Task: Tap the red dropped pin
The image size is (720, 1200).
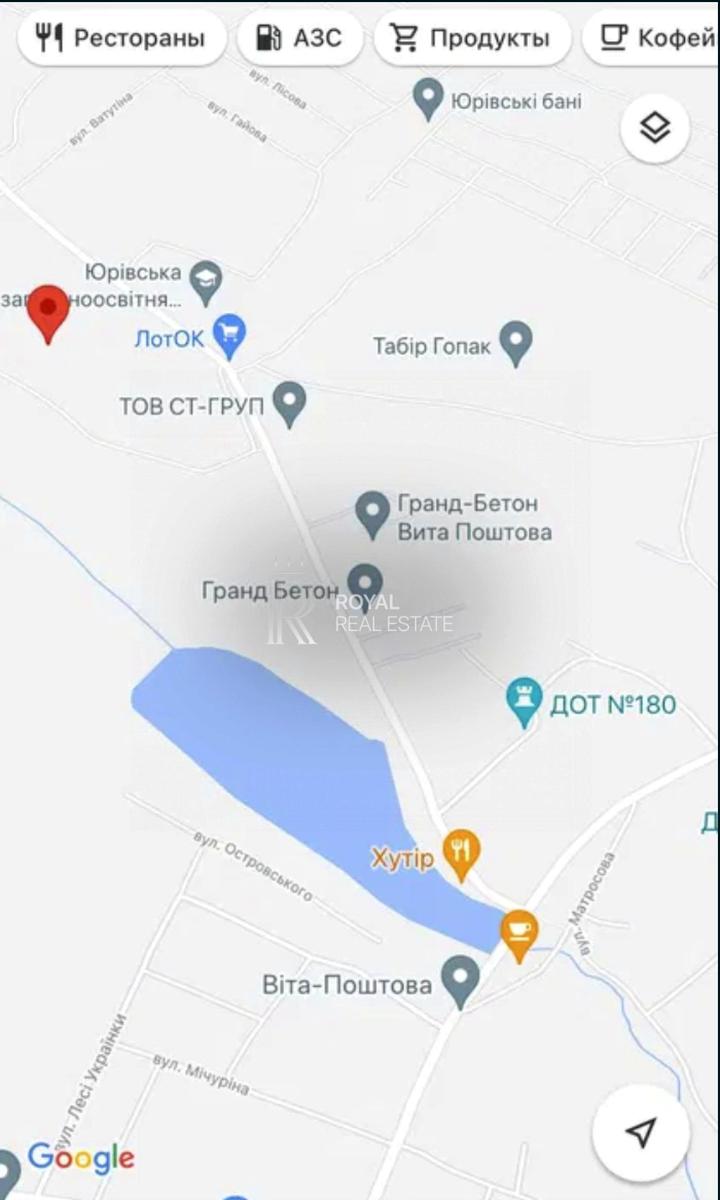Action: [48, 314]
